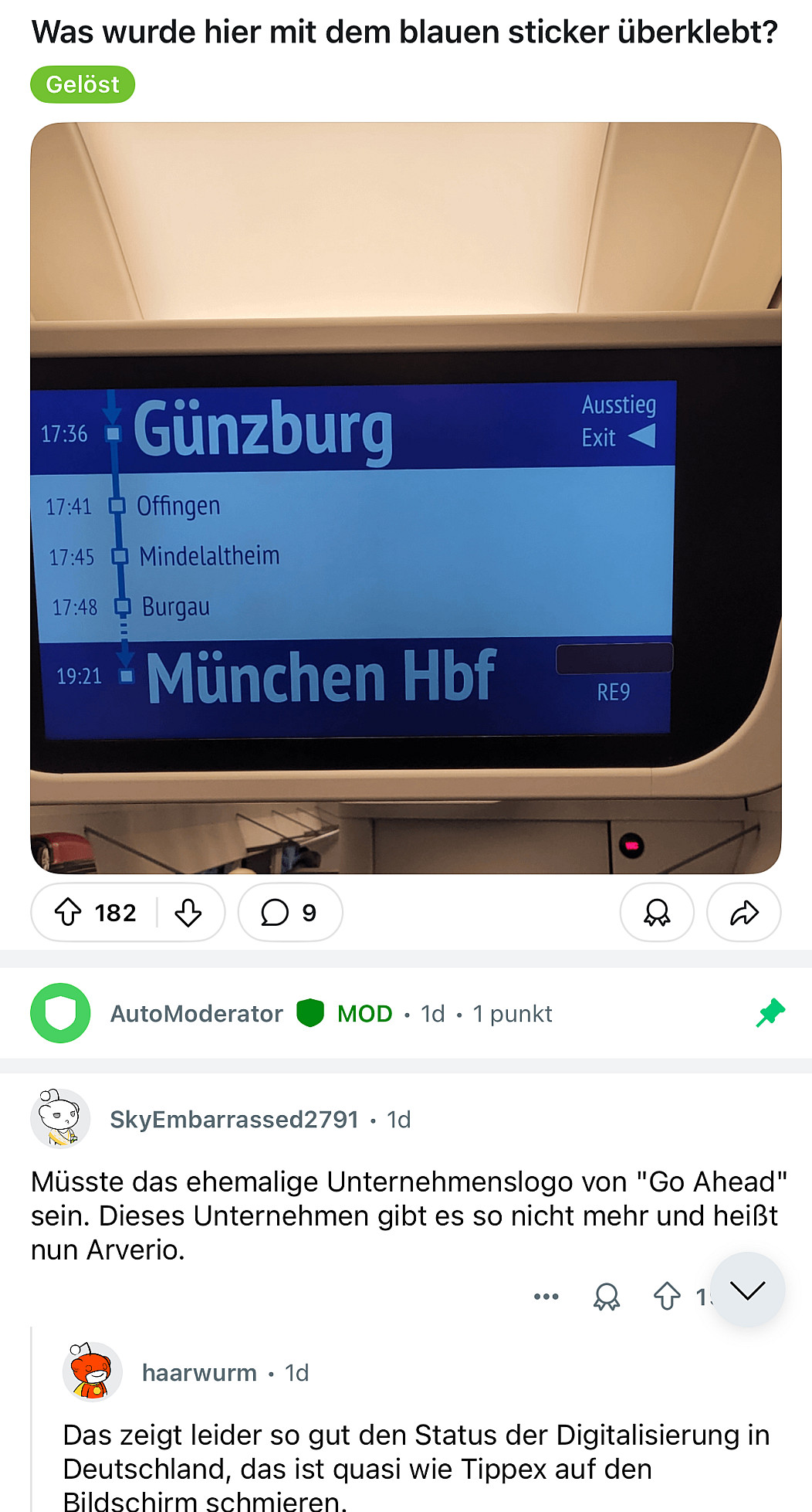Jump to the next comment

pyautogui.click(x=747, y=1290)
